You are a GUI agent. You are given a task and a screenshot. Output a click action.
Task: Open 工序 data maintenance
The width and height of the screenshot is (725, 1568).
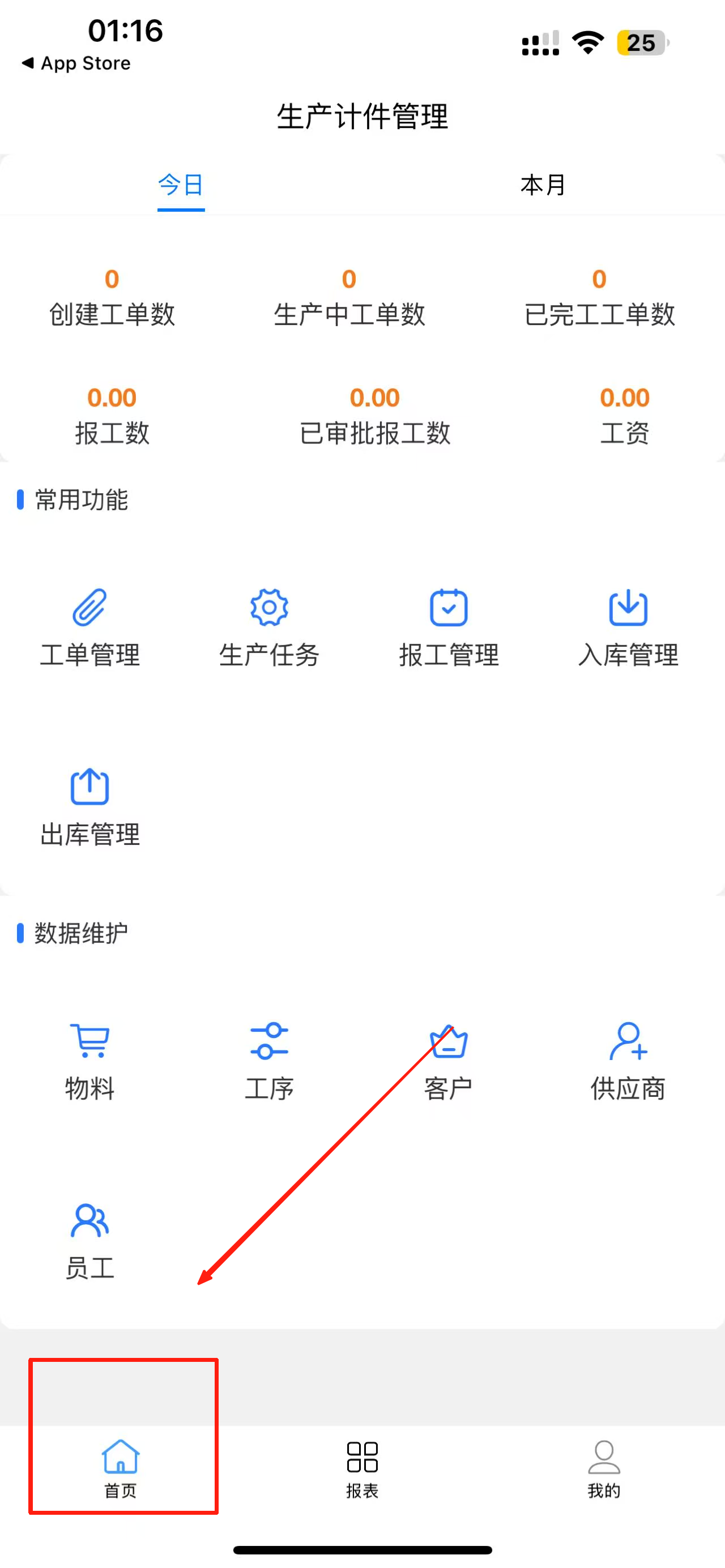tap(269, 1061)
